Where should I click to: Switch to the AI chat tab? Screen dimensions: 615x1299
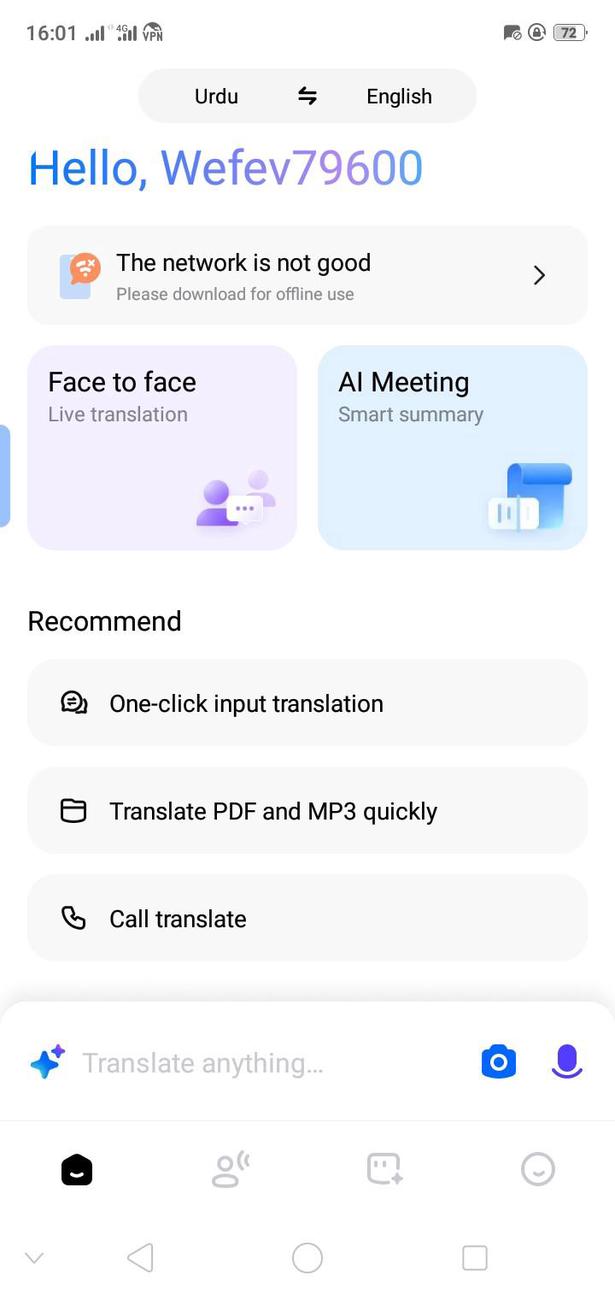click(384, 1169)
